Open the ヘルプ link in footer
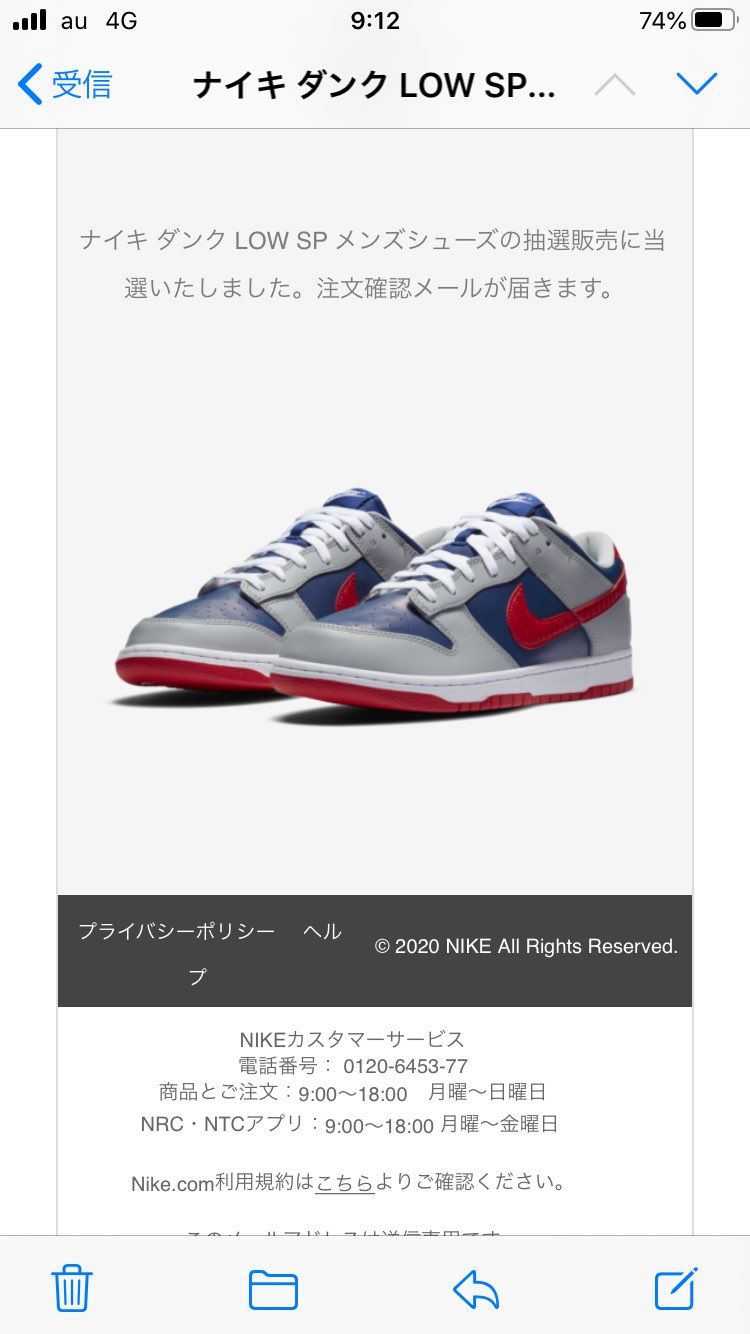Viewport: 750px width, 1334px height. coord(321,932)
